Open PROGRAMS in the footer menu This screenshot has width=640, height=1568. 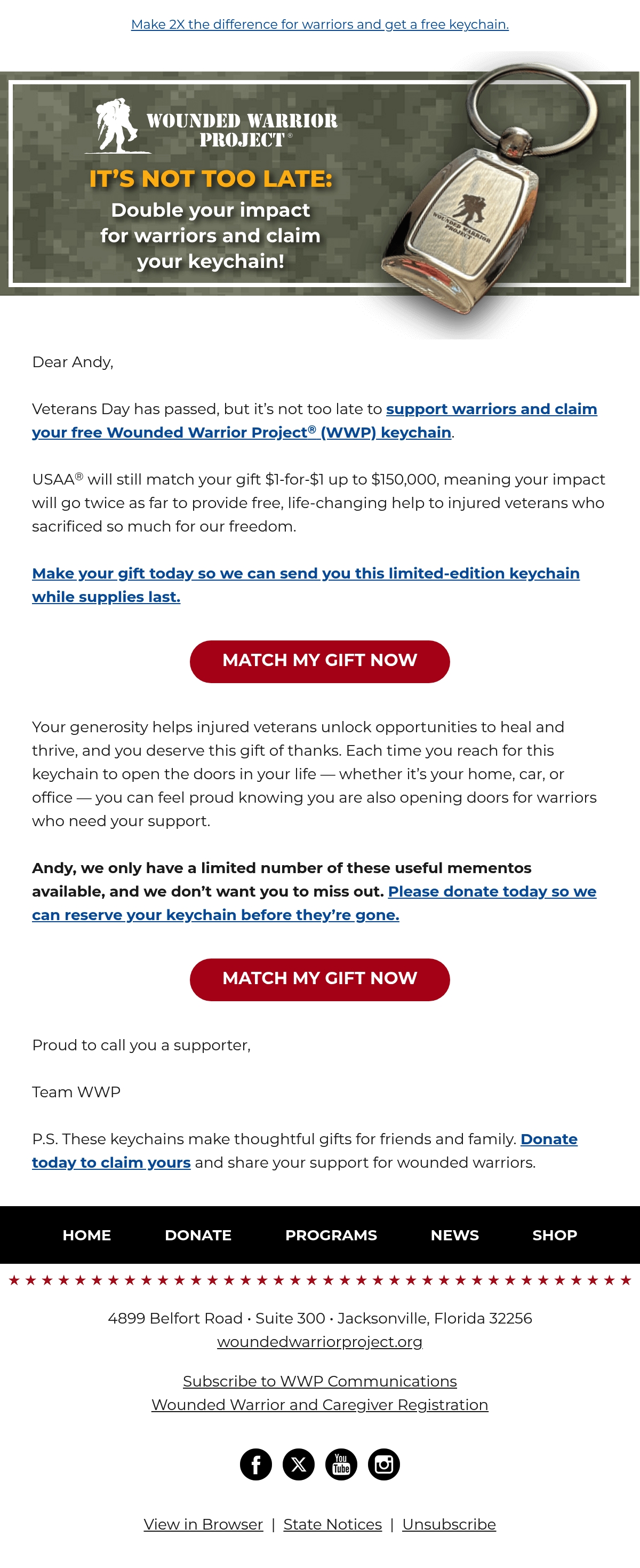tap(331, 1235)
